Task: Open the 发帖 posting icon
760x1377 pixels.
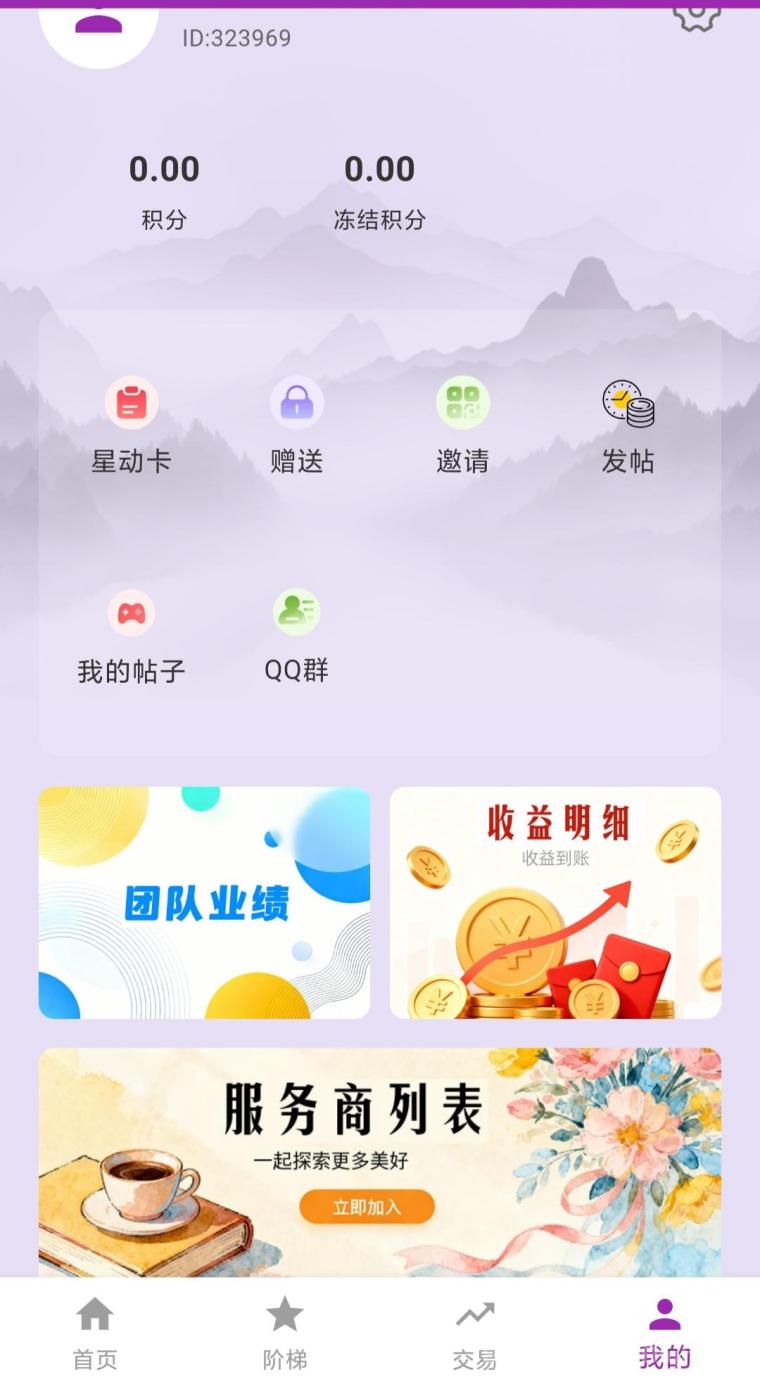Action: point(628,402)
